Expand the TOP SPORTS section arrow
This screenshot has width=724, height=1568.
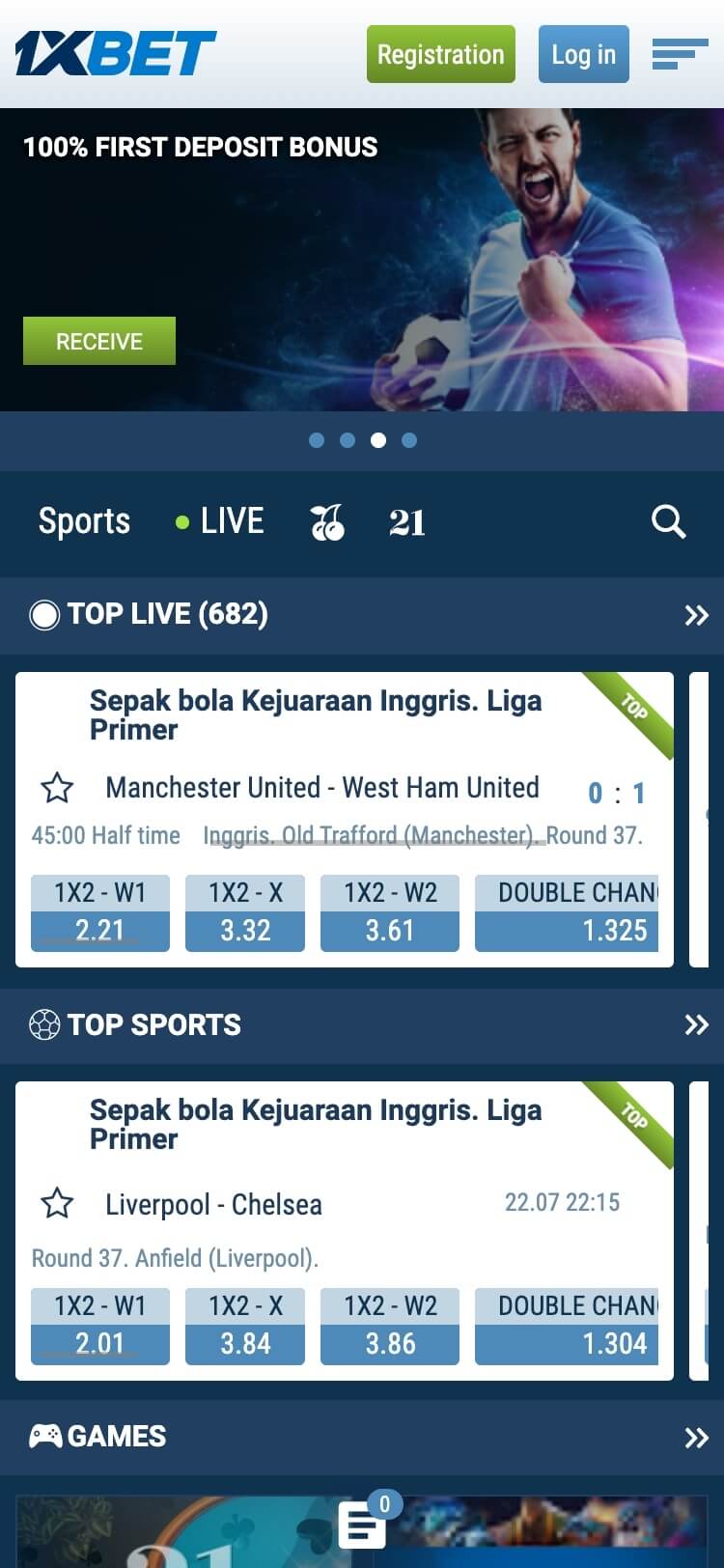696,1024
